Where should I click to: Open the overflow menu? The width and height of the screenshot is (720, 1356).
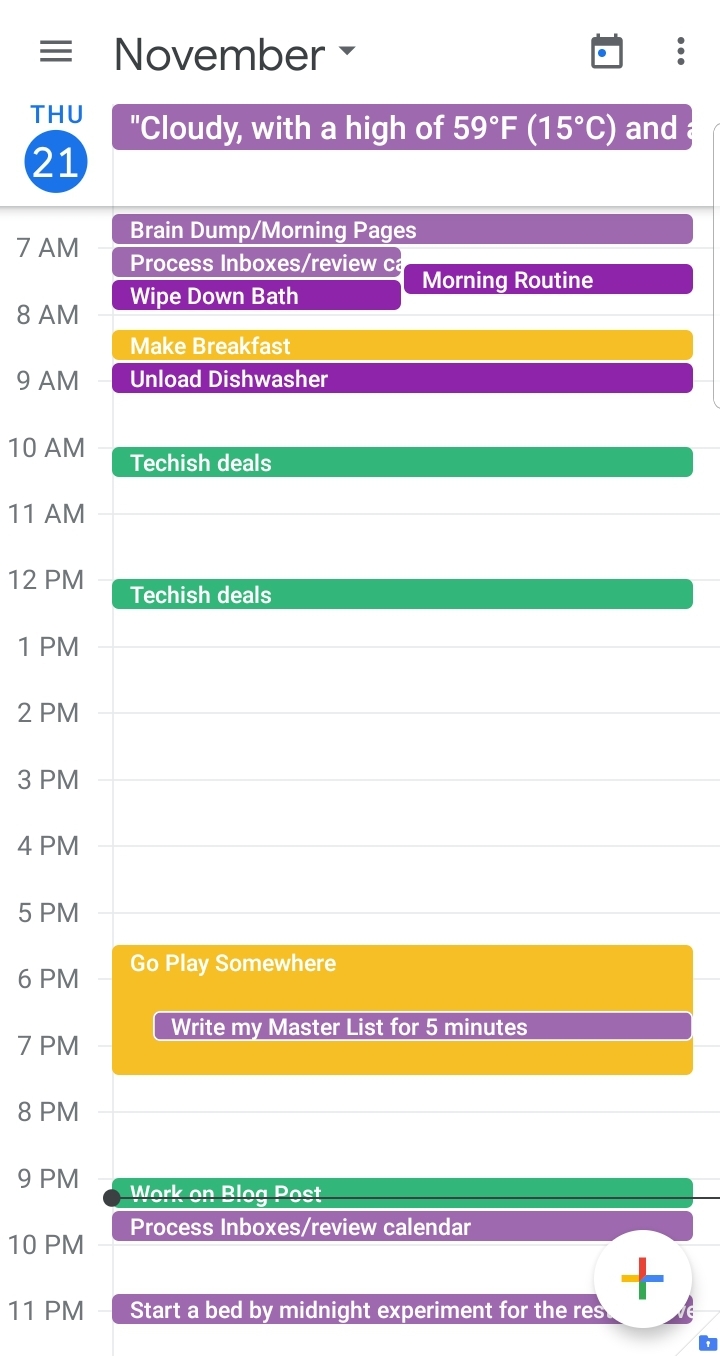pos(680,52)
